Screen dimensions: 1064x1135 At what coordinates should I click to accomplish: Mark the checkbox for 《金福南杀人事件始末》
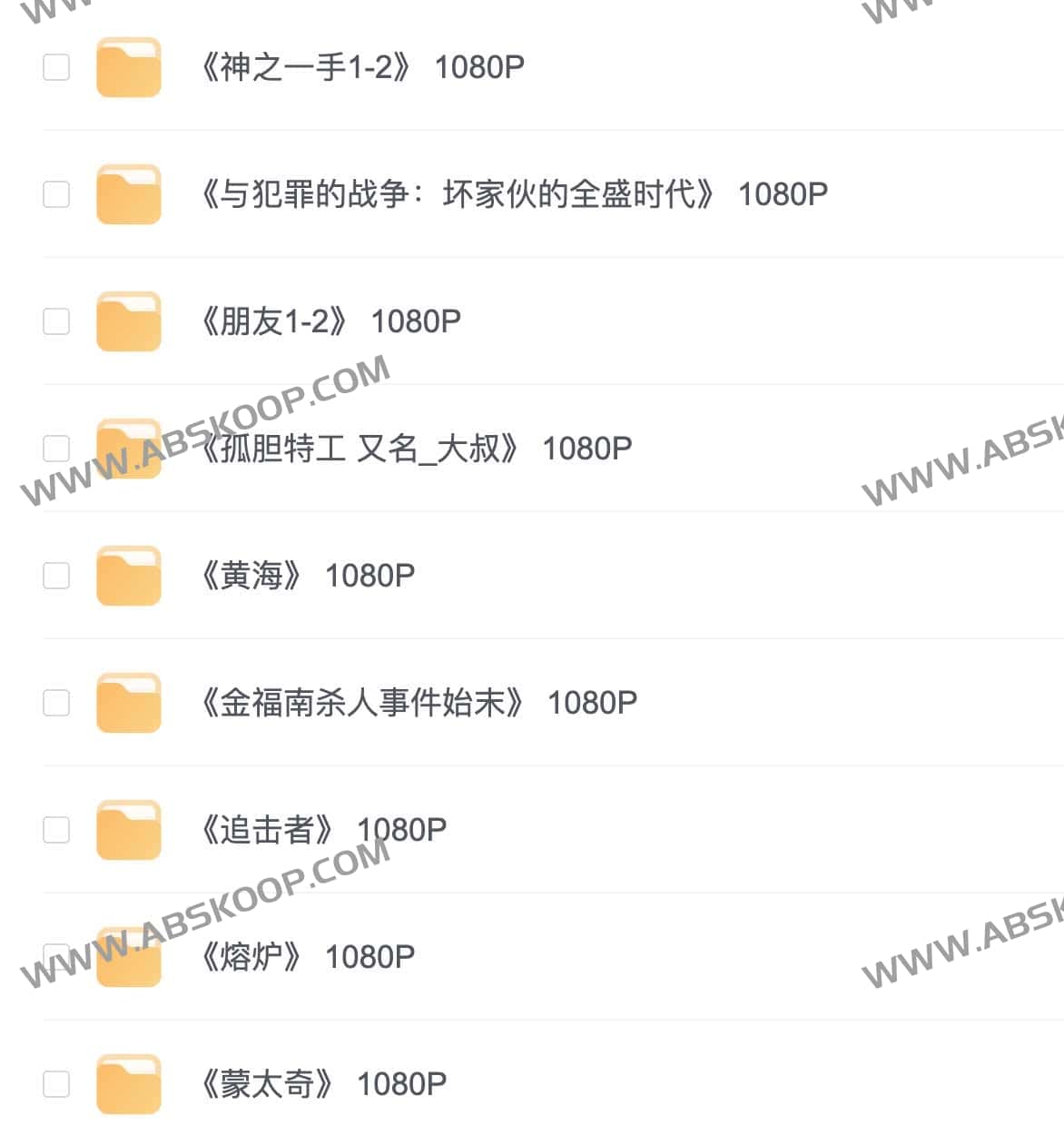click(x=56, y=703)
